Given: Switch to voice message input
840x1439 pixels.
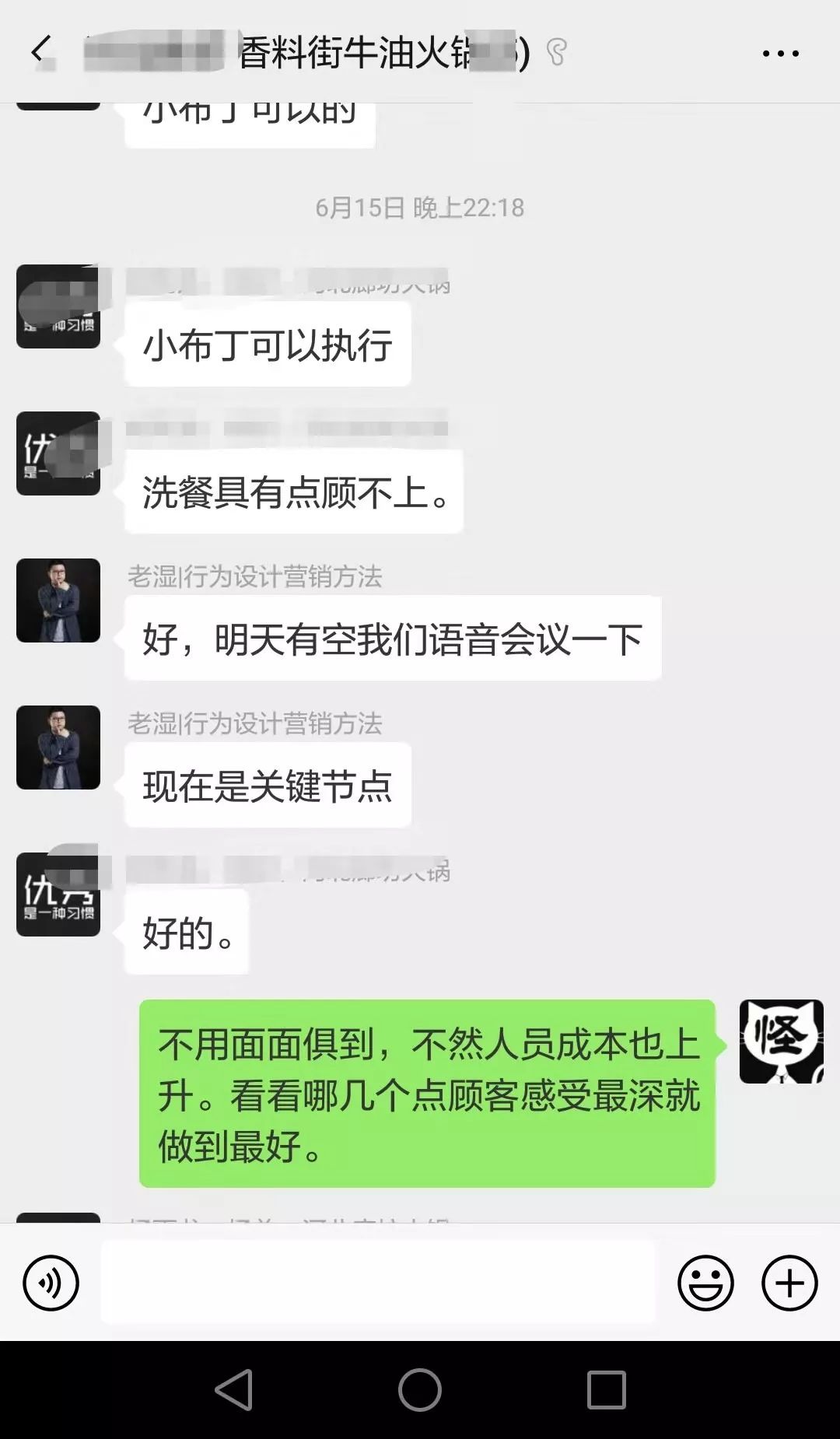Looking at the screenshot, I should pyautogui.click(x=51, y=1283).
